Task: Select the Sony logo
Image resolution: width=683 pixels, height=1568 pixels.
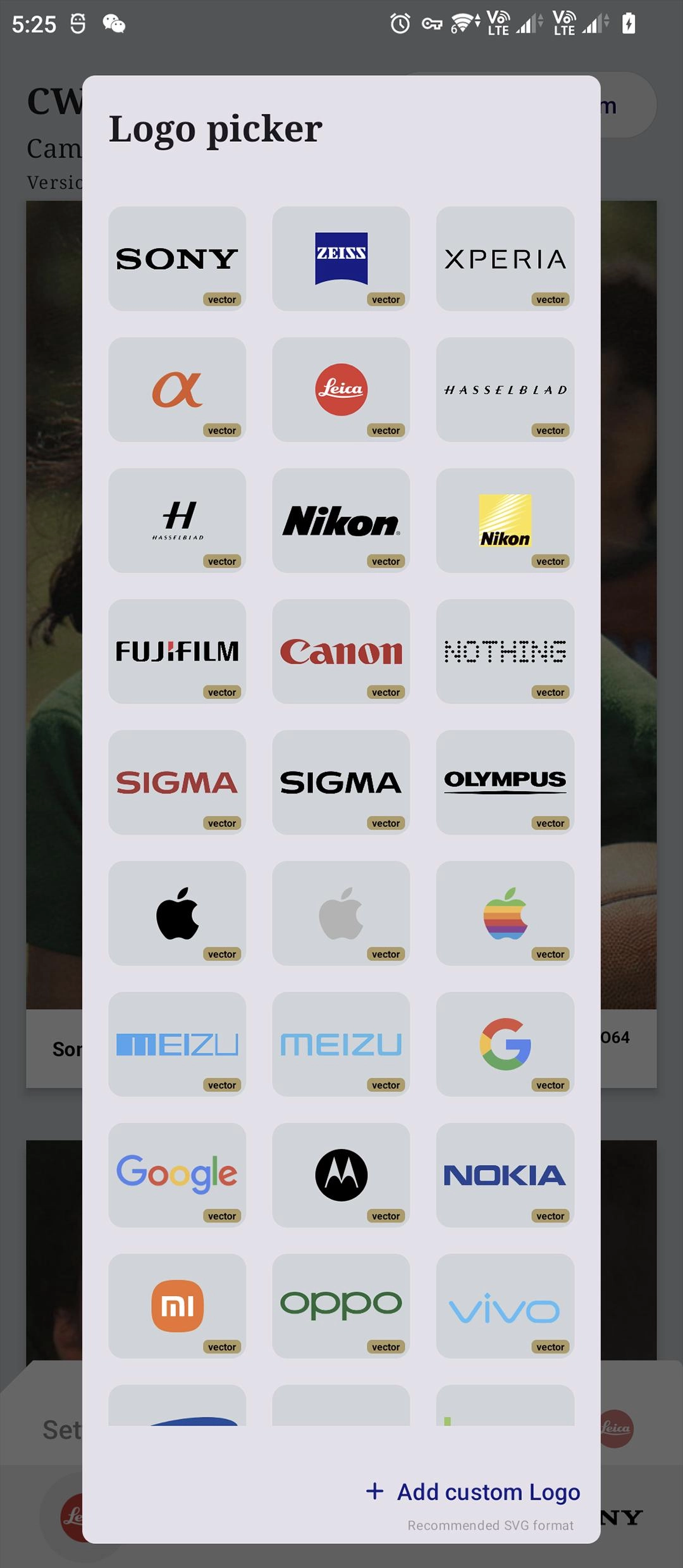Action: 177,259
